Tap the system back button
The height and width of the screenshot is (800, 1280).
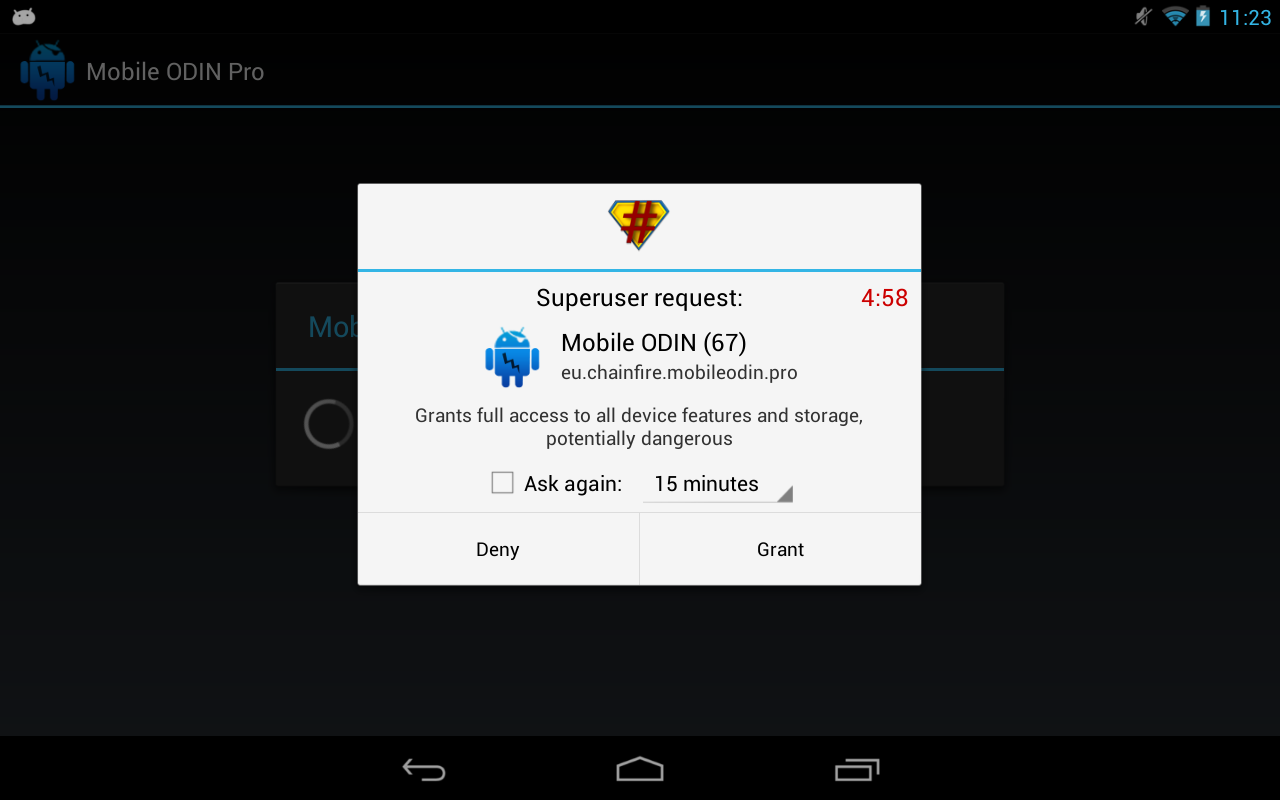point(424,769)
